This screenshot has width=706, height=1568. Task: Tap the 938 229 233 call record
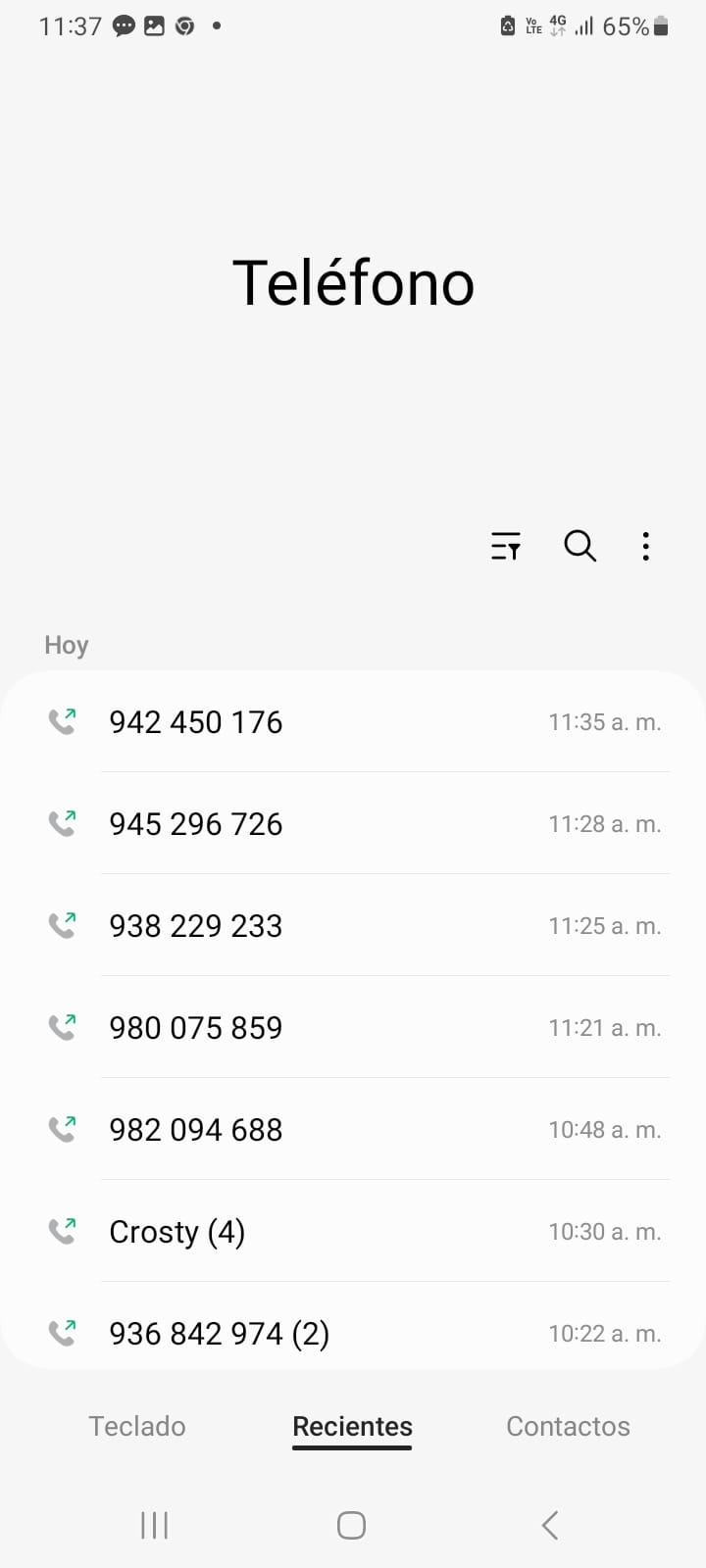pos(353,926)
